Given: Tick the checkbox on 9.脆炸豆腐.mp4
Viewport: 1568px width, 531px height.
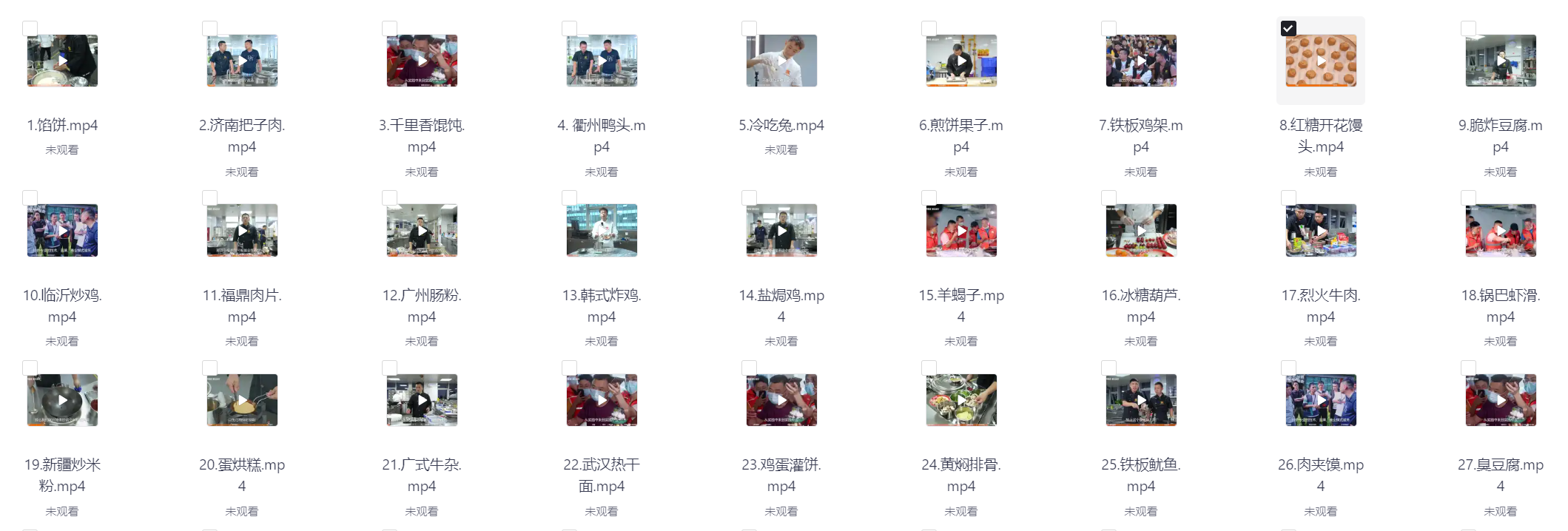Looking at the screenshot, I should tap(1468, 28).
